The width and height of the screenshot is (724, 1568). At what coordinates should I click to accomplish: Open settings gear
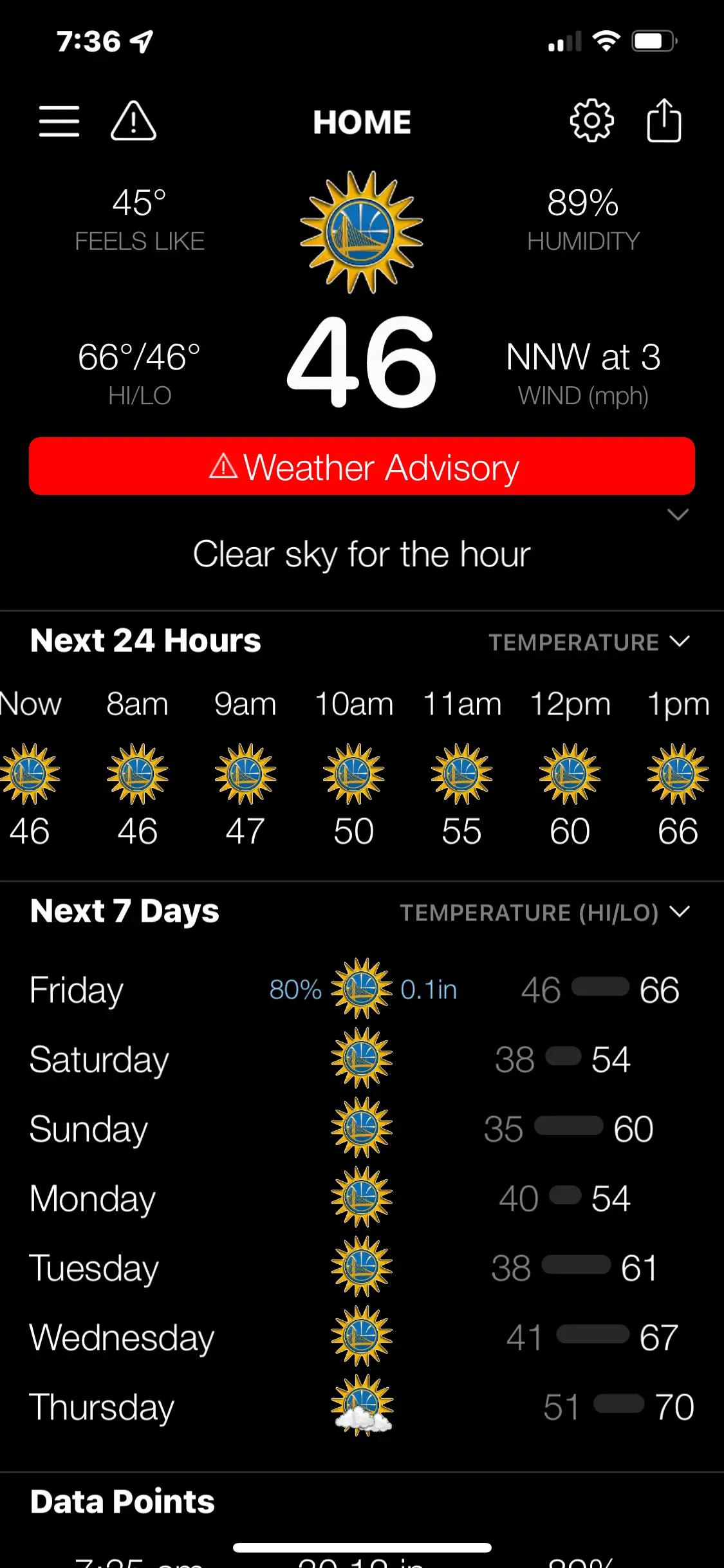click(x=591, y=120)
